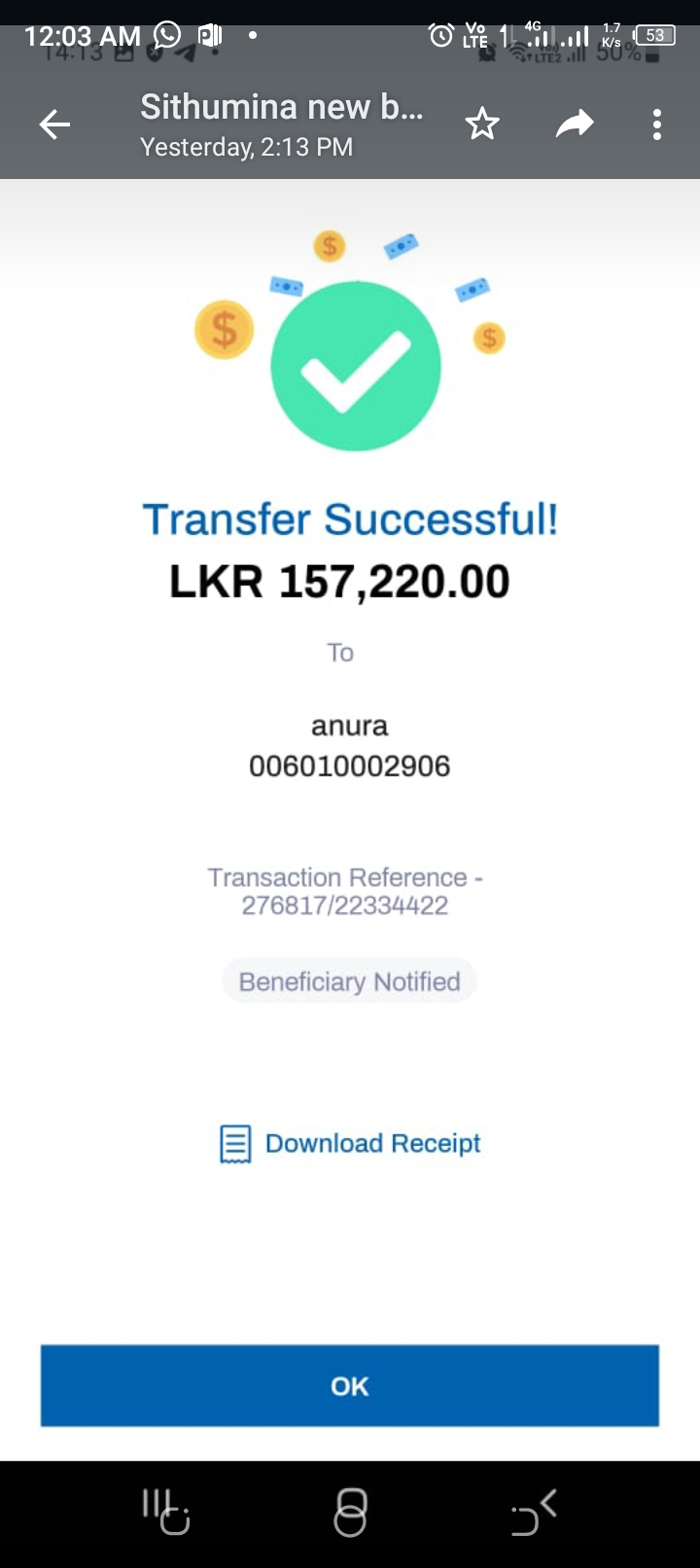Tap the system home button
This screenshot has height=1568, width=700.
(350, 1513)
